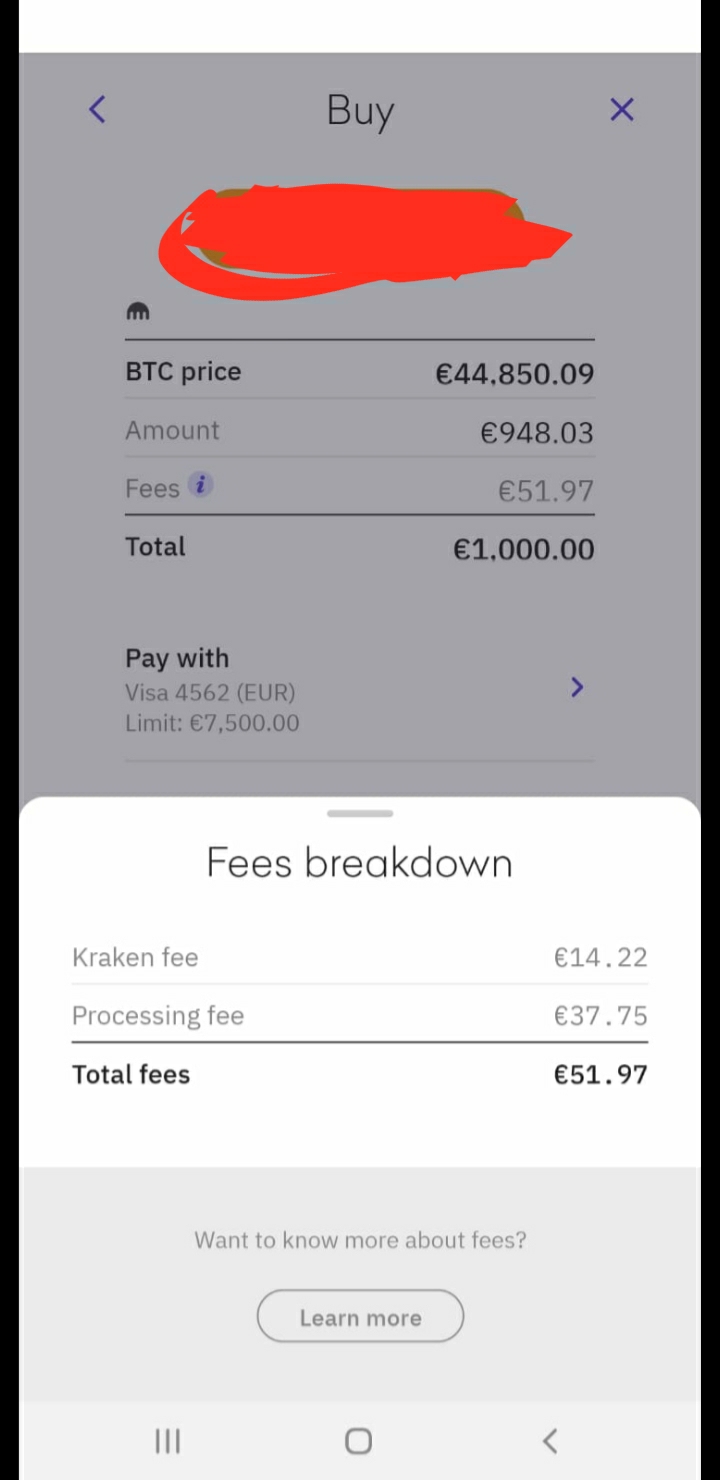This screenshot has height=1480, width=720.
Task: Tap the Android back navigation icon
Action: 550,1440
